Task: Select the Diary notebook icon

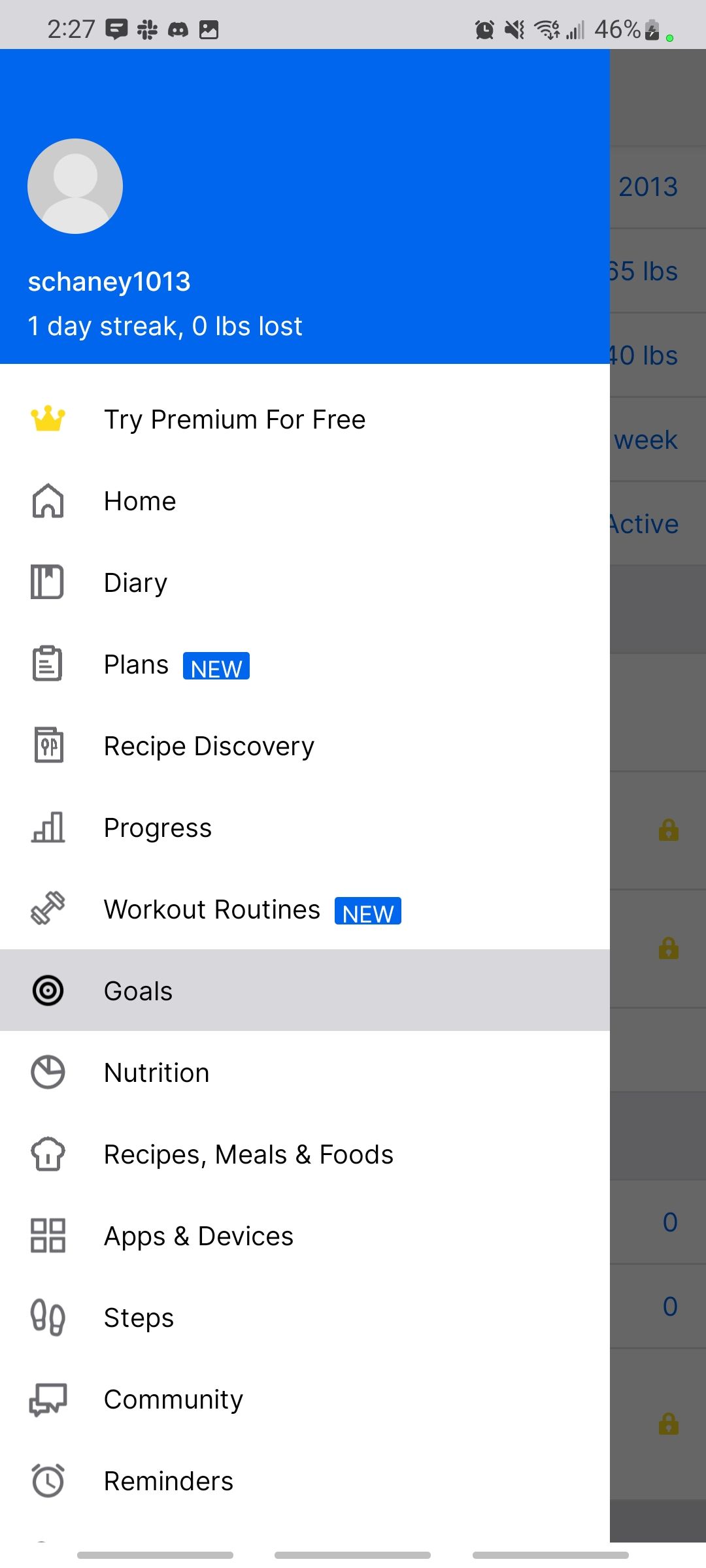Action: coord(47,582)
